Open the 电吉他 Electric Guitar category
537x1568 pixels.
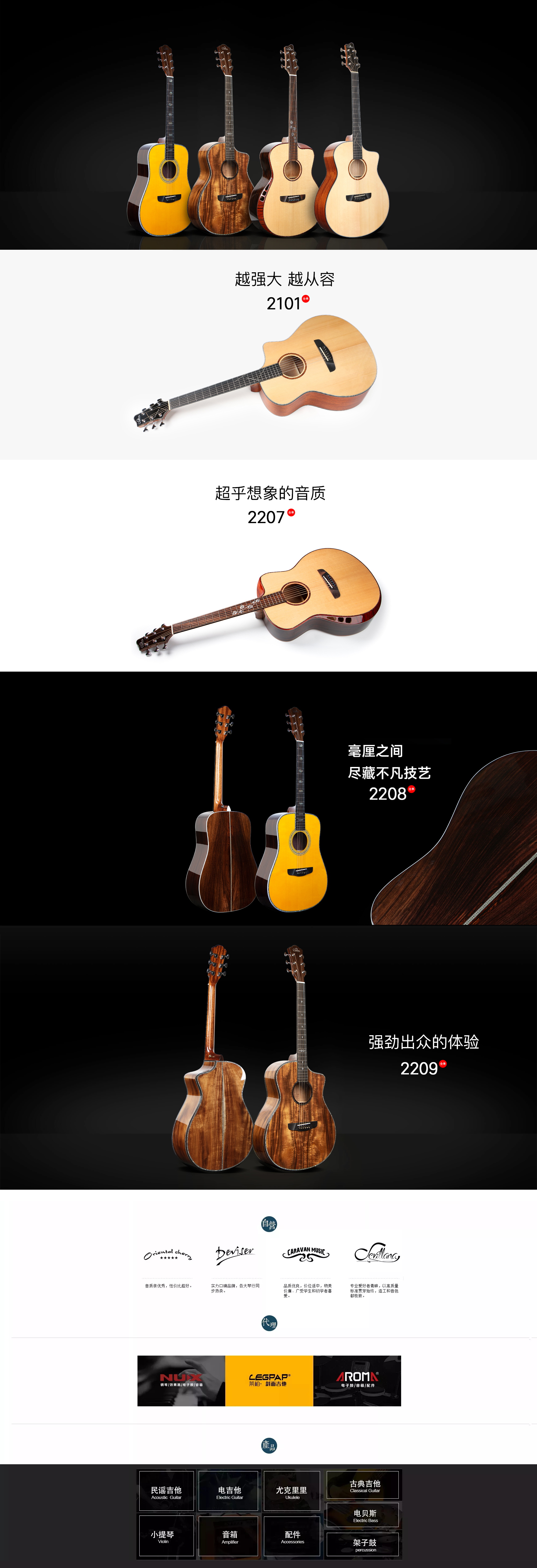click(230, 1491)
